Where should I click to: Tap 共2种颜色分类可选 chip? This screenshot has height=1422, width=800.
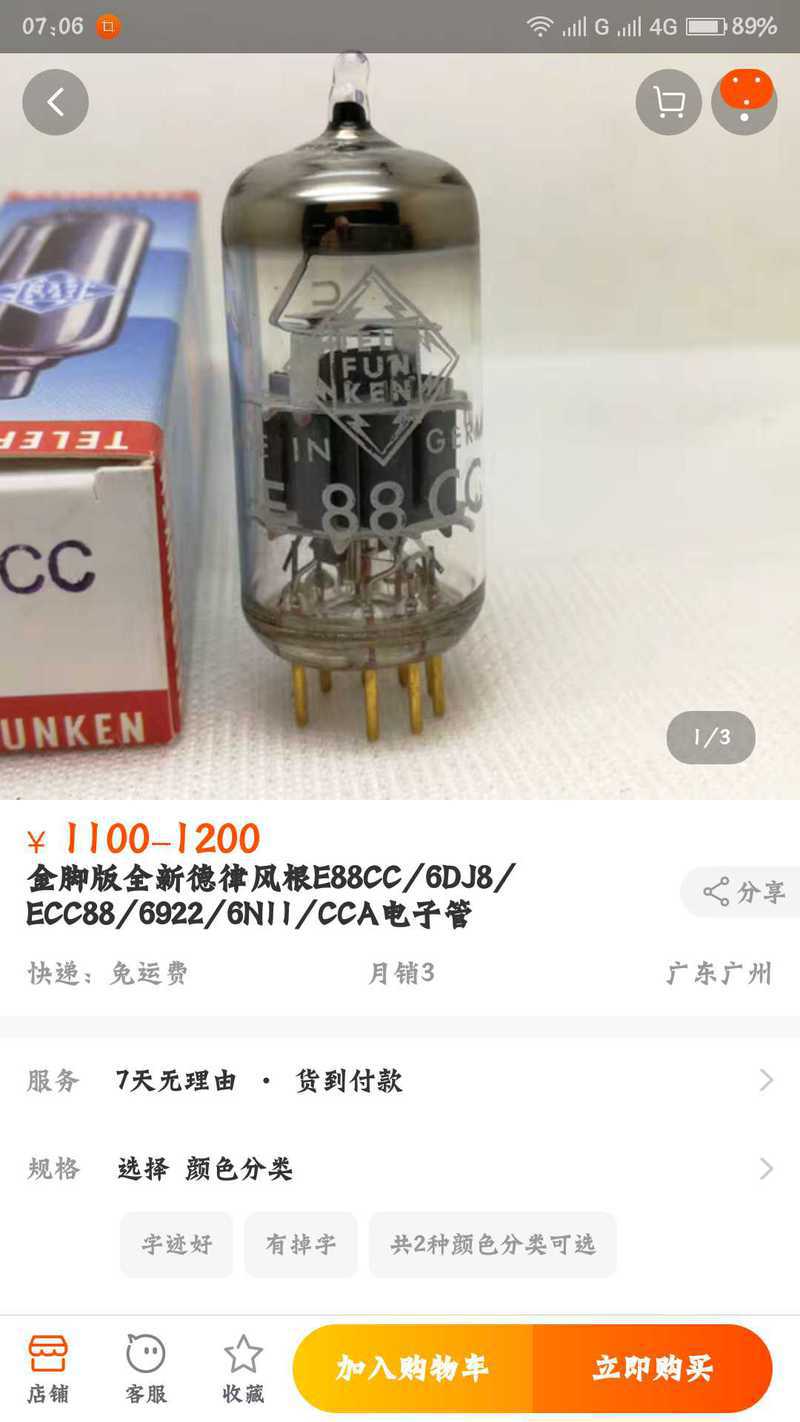pyautogui.click(x=492, y=1244)
